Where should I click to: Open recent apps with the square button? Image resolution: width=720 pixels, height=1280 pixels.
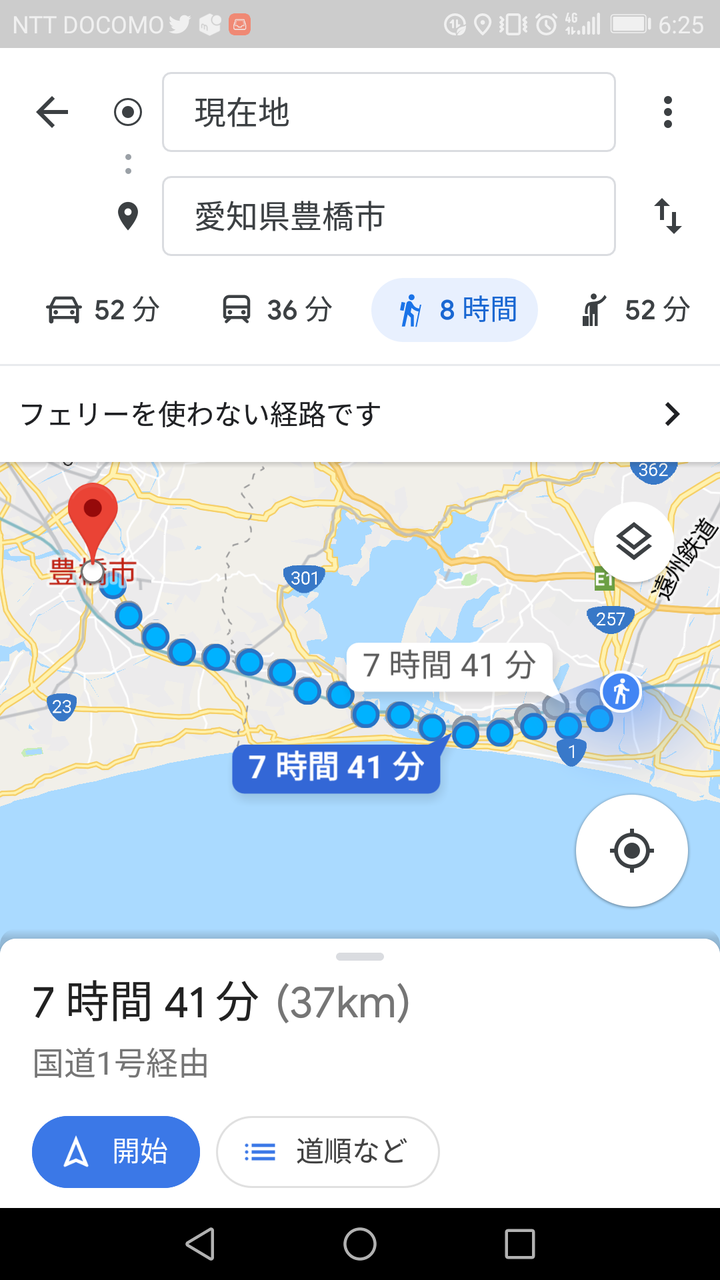[520, 1244]
